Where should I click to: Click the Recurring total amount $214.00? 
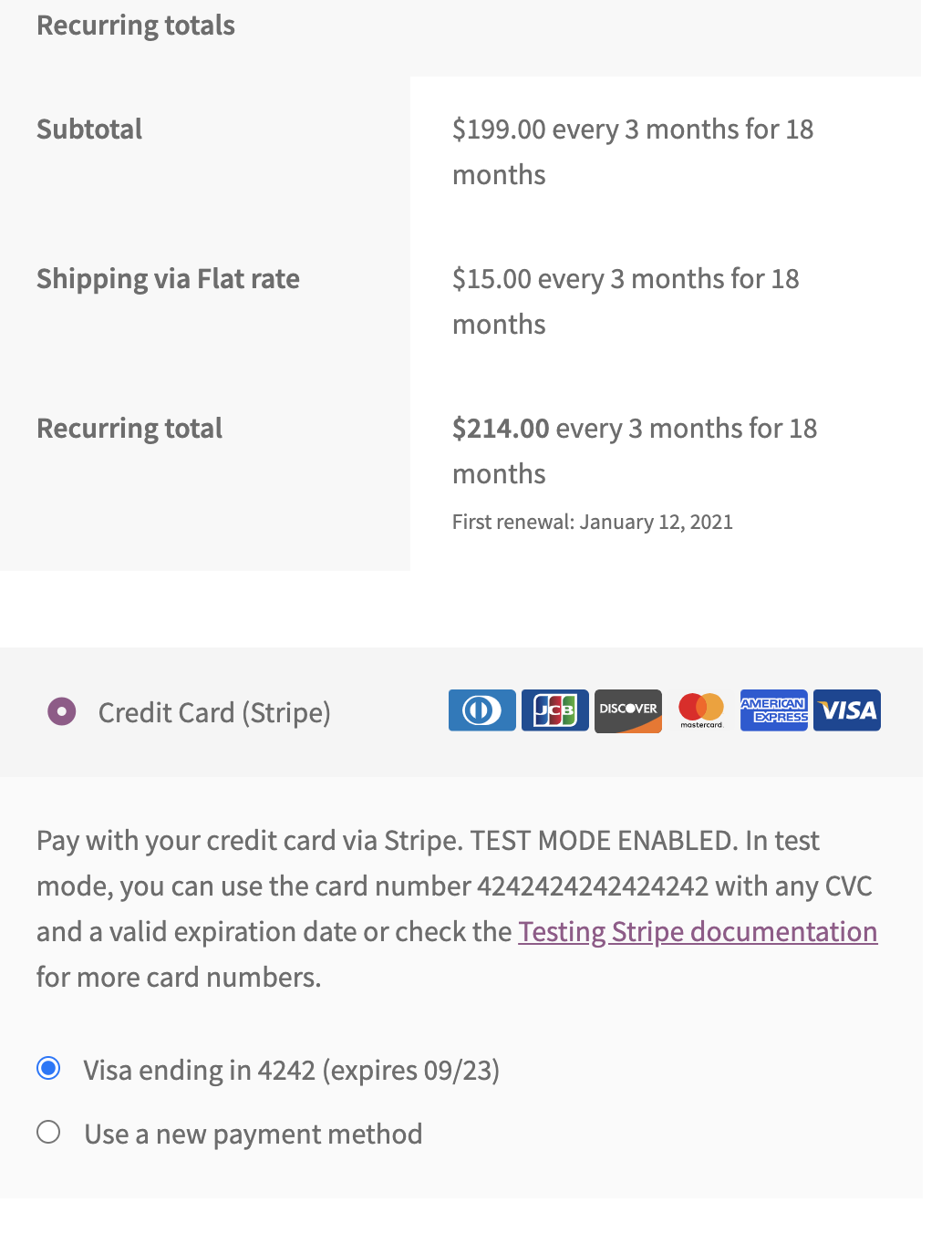(501, 428)
